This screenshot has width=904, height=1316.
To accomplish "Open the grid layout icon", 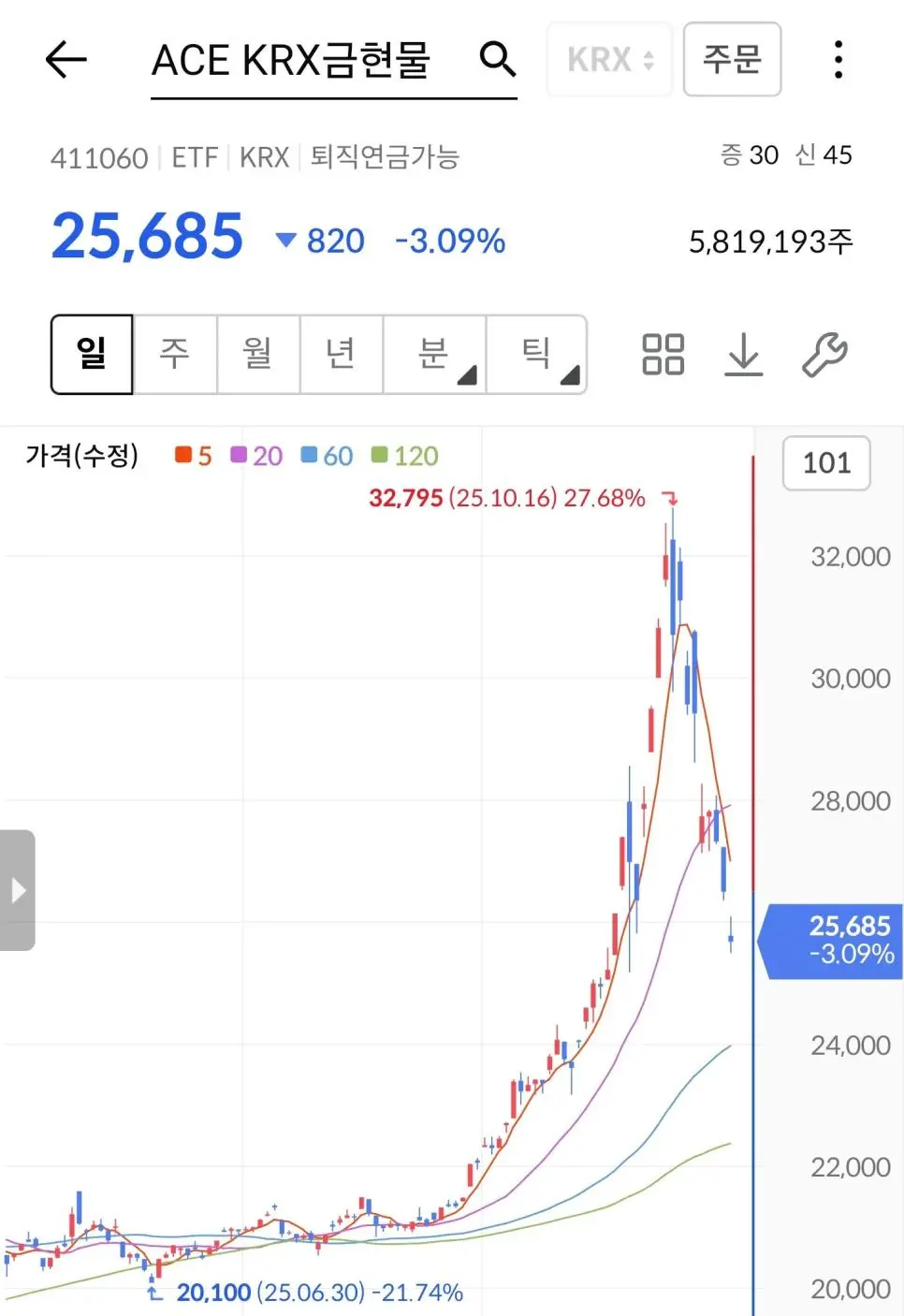I will 663,355.
